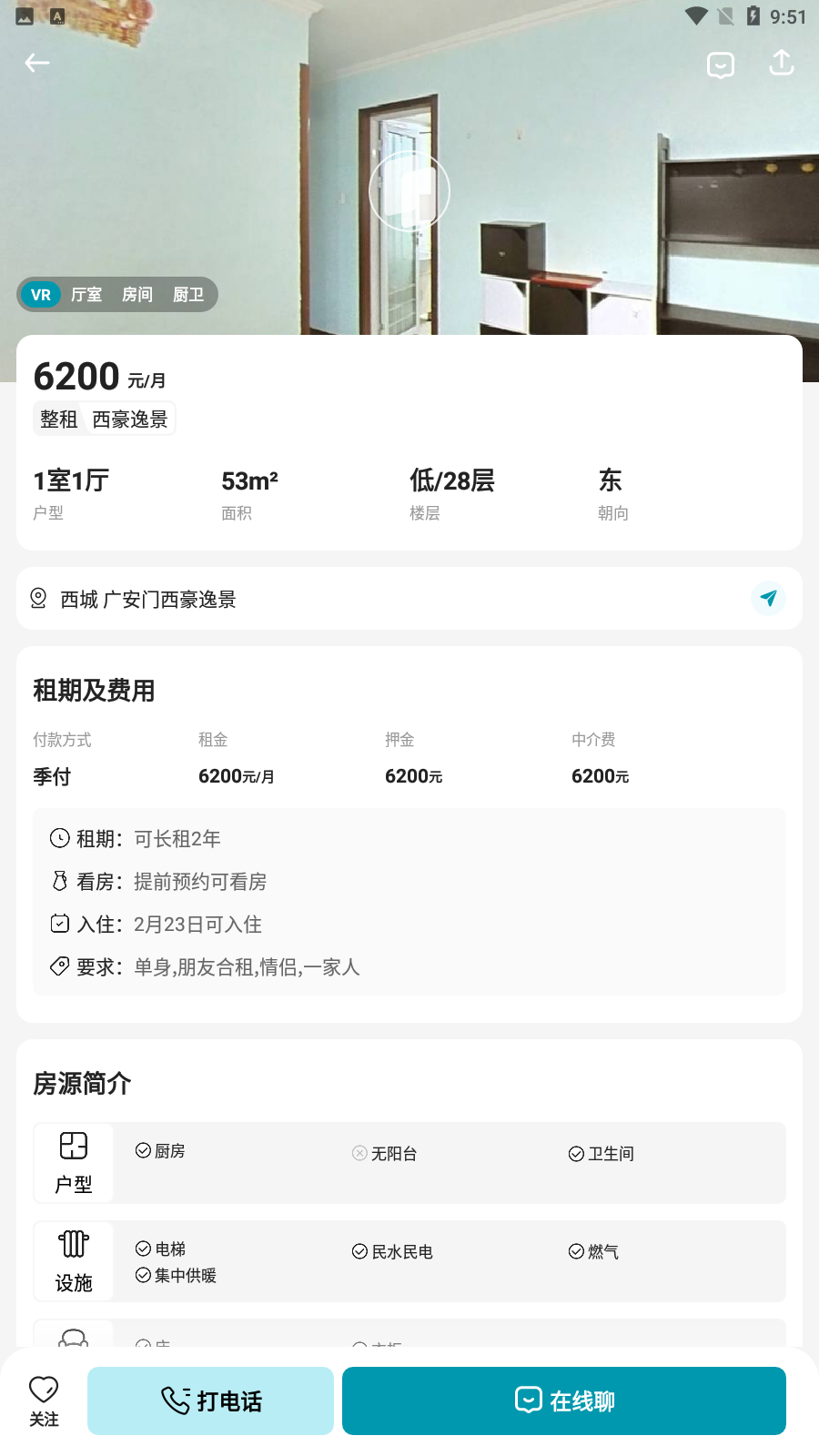The width and height of the screenshot is (819, 1456).
Task: Switch to the 厅室 view tab
Action: coord(86,294)
